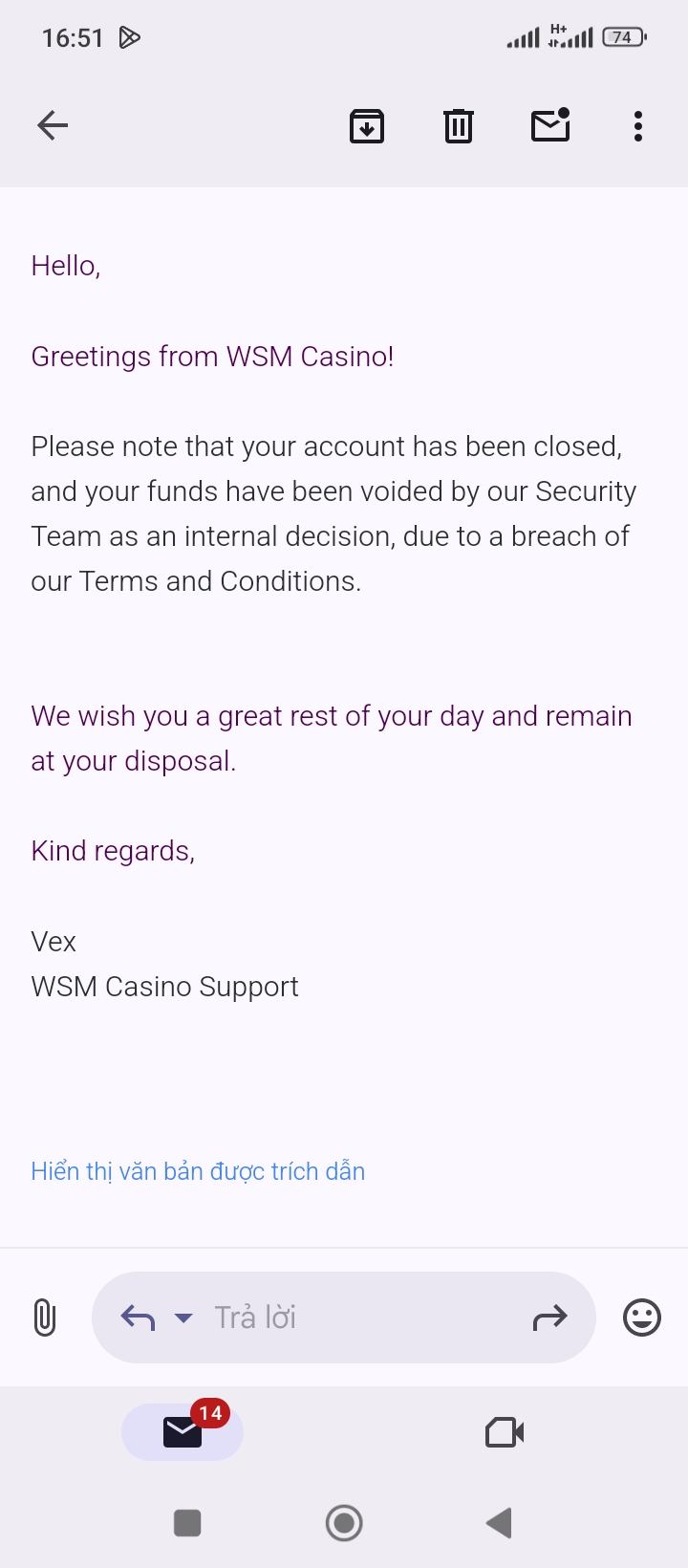Go back to the inbox
Screen dimensions: 688x1568
53,125
